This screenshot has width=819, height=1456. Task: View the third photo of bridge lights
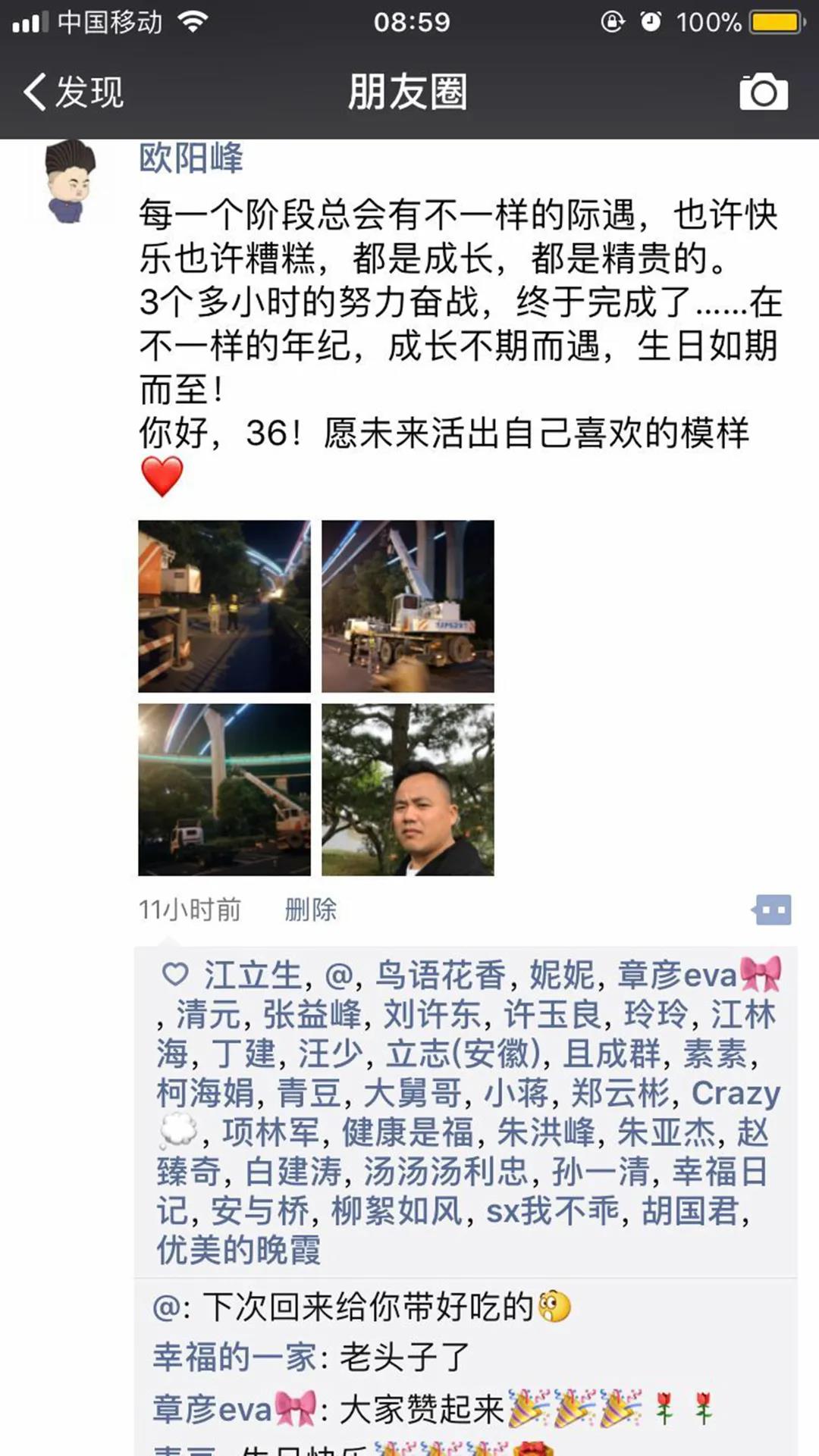pyautogui.click(x=224, y=789)
